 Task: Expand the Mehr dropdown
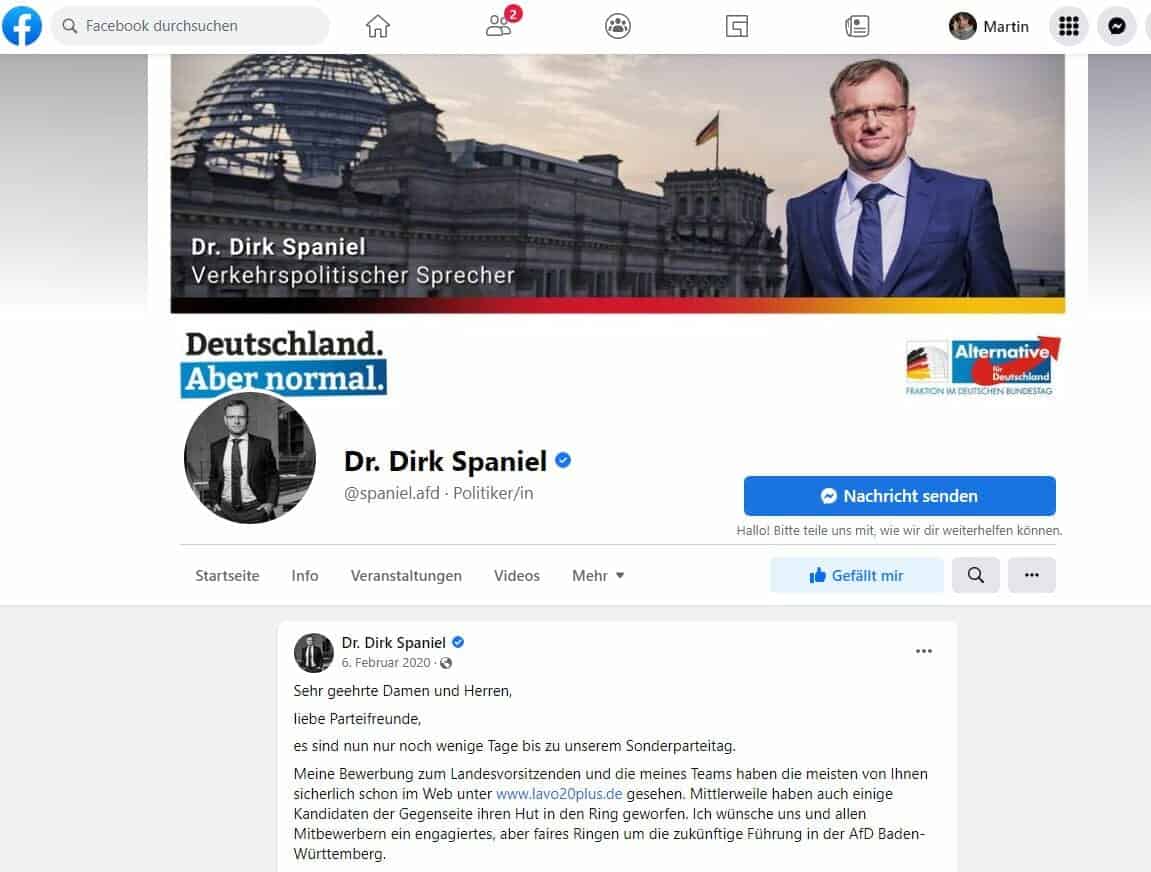pos(598,576)
